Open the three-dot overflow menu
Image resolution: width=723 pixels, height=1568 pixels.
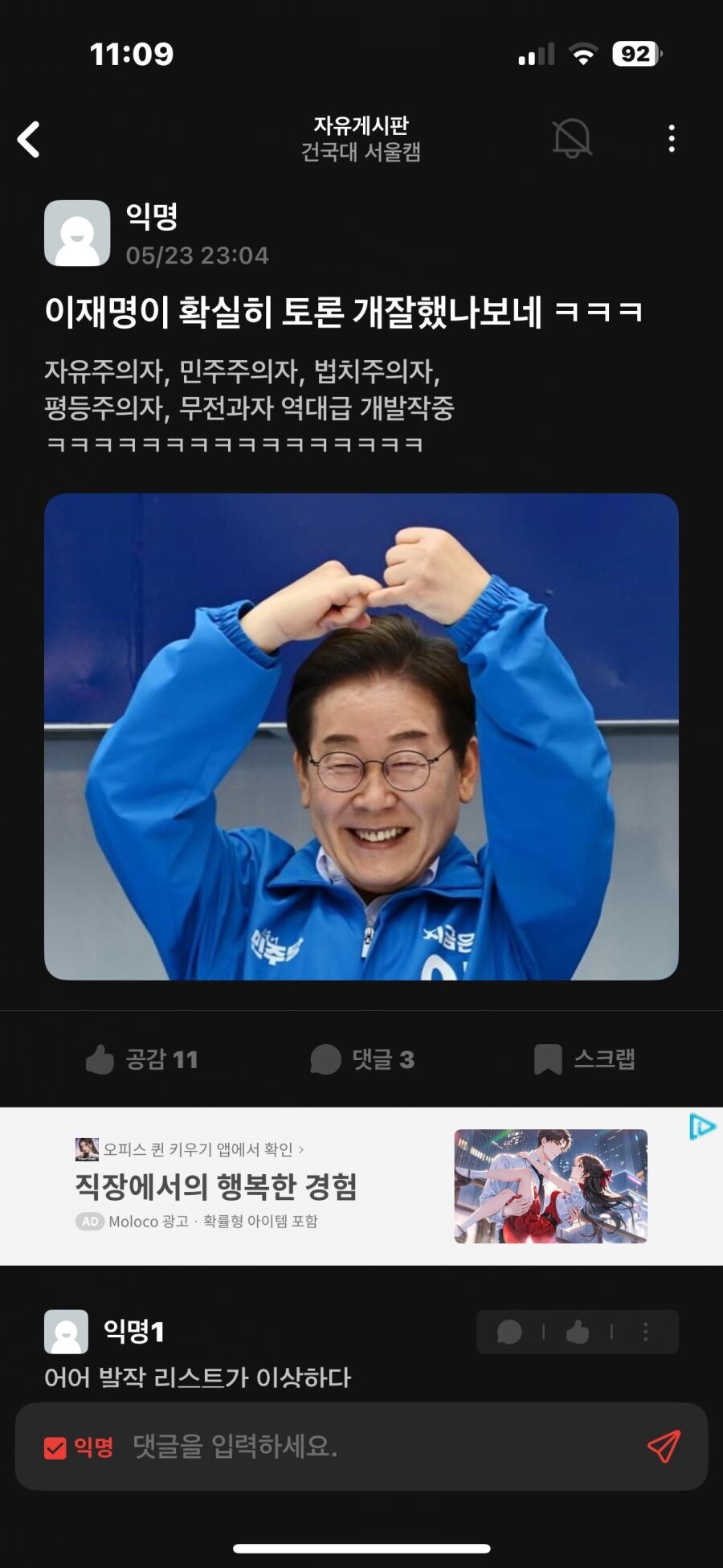coord(672,138)
